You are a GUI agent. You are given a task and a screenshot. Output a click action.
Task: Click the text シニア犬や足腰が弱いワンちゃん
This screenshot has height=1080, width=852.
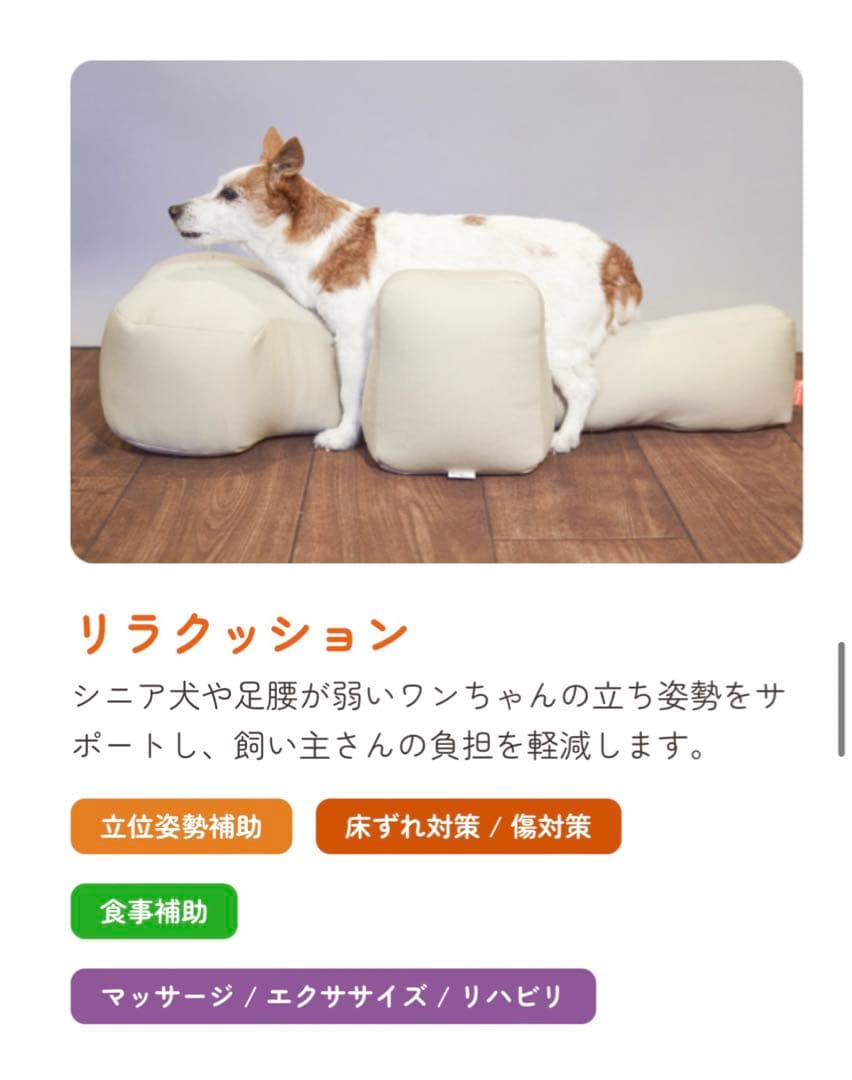[300, 690]
